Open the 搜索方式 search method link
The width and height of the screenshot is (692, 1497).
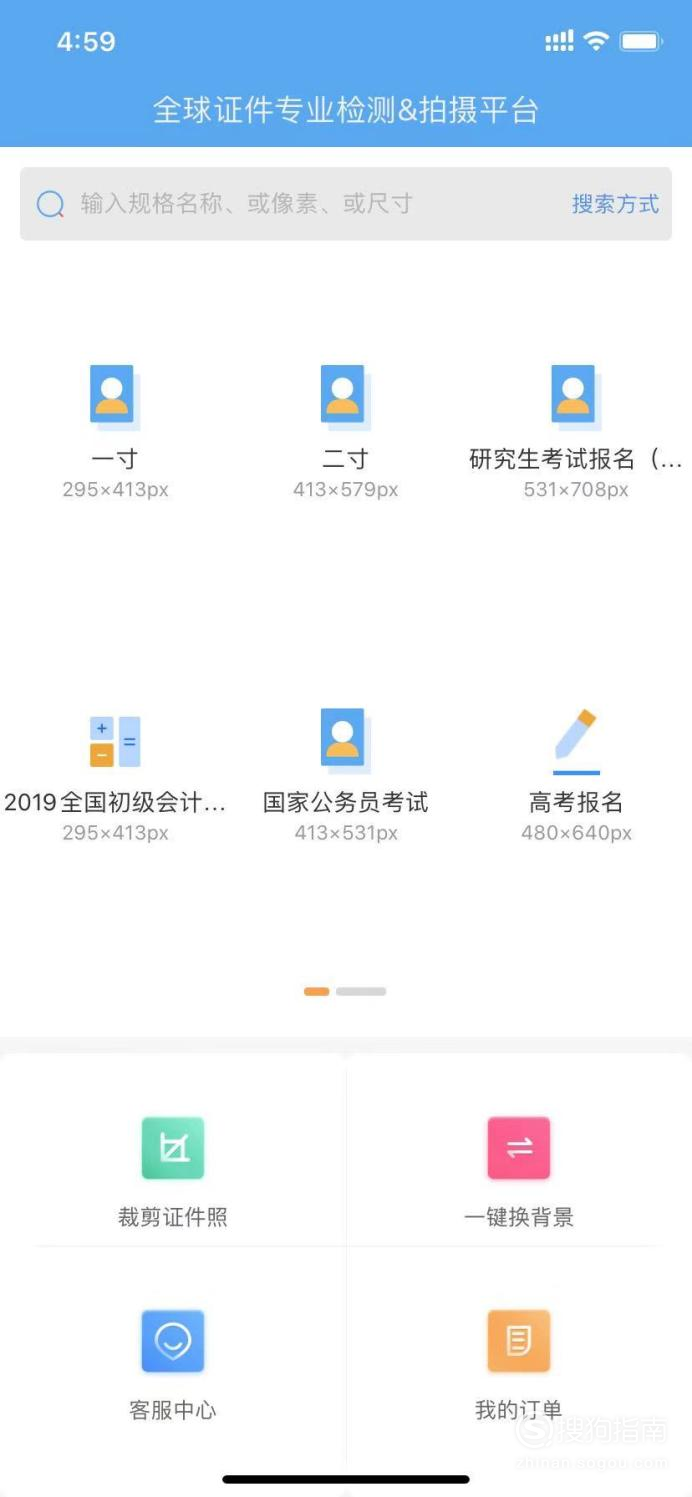tap(615, 204)
